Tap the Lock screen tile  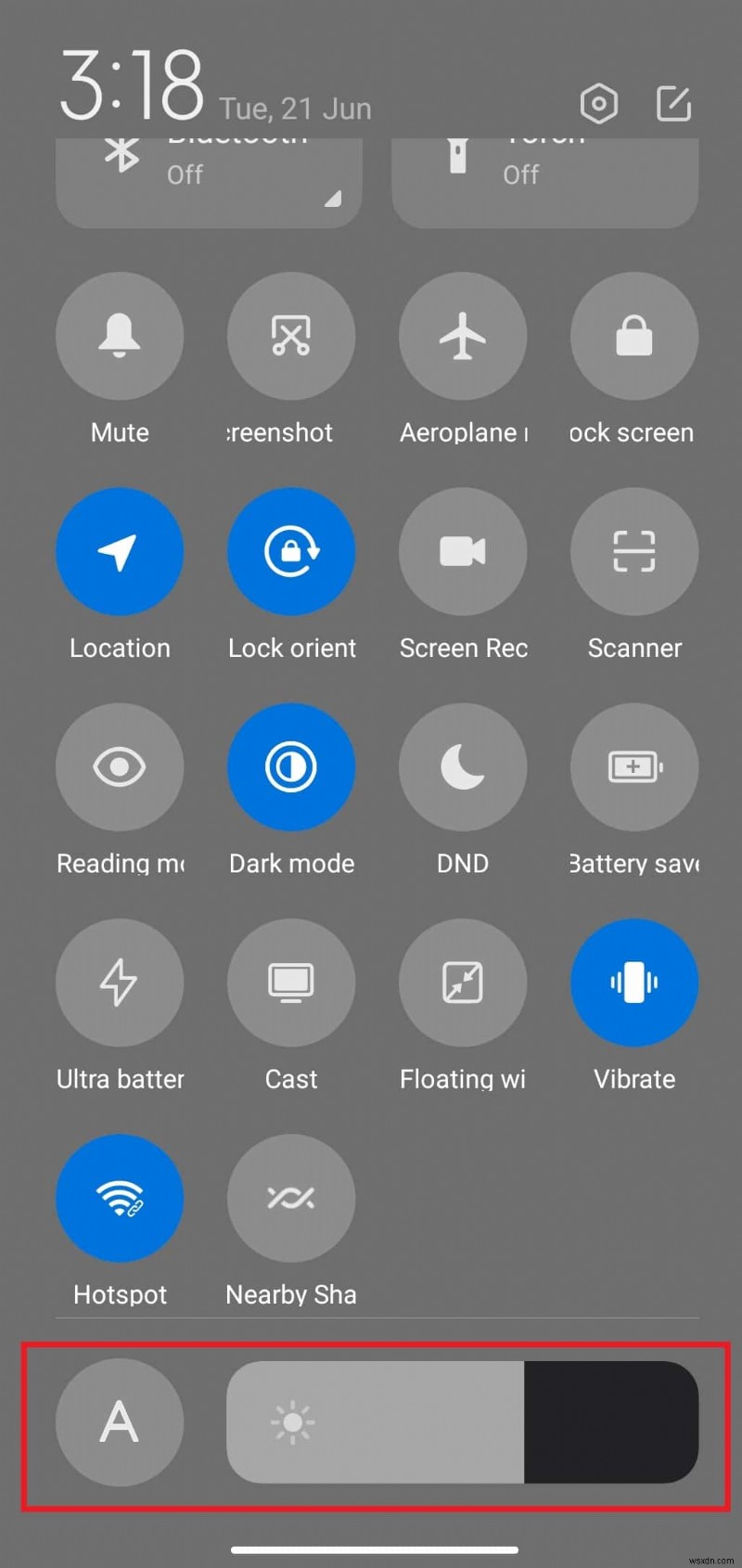(x=634, y=336)
